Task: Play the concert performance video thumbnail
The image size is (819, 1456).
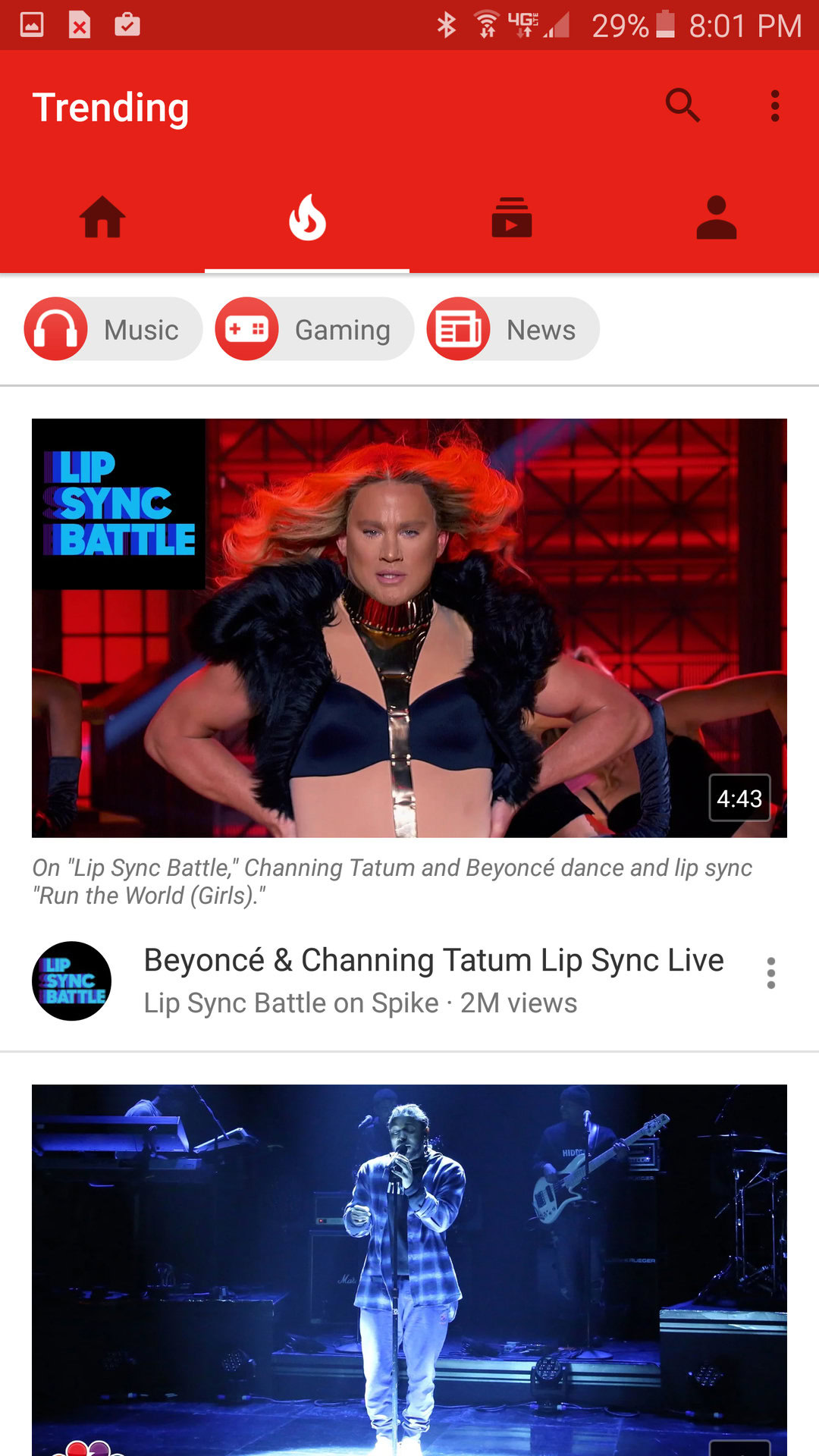Action: pos(409,1270)
